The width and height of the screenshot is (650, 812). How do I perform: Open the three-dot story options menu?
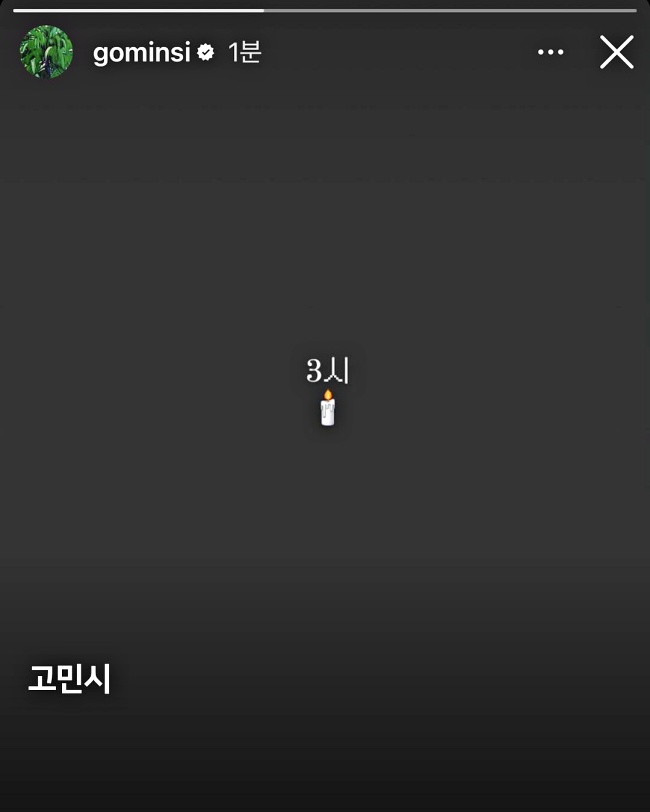coord(551,52)
